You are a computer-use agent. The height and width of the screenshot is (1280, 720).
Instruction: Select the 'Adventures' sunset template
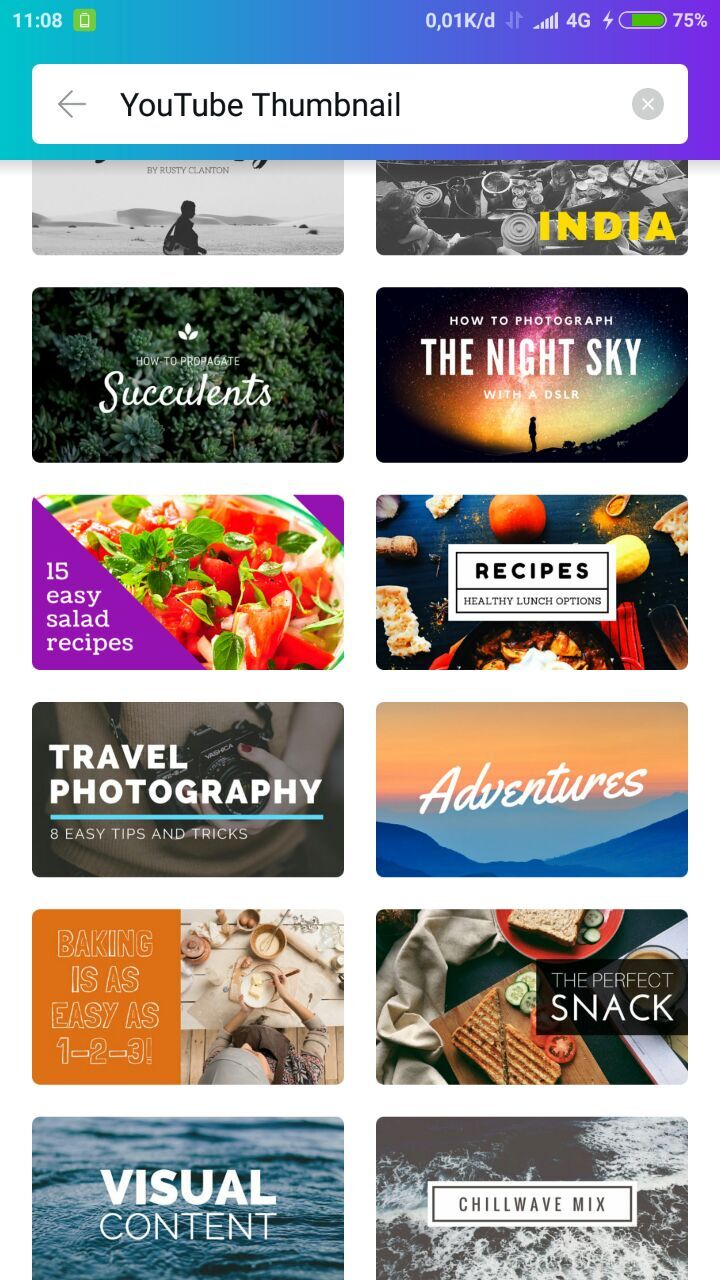(x=531, y=788)
